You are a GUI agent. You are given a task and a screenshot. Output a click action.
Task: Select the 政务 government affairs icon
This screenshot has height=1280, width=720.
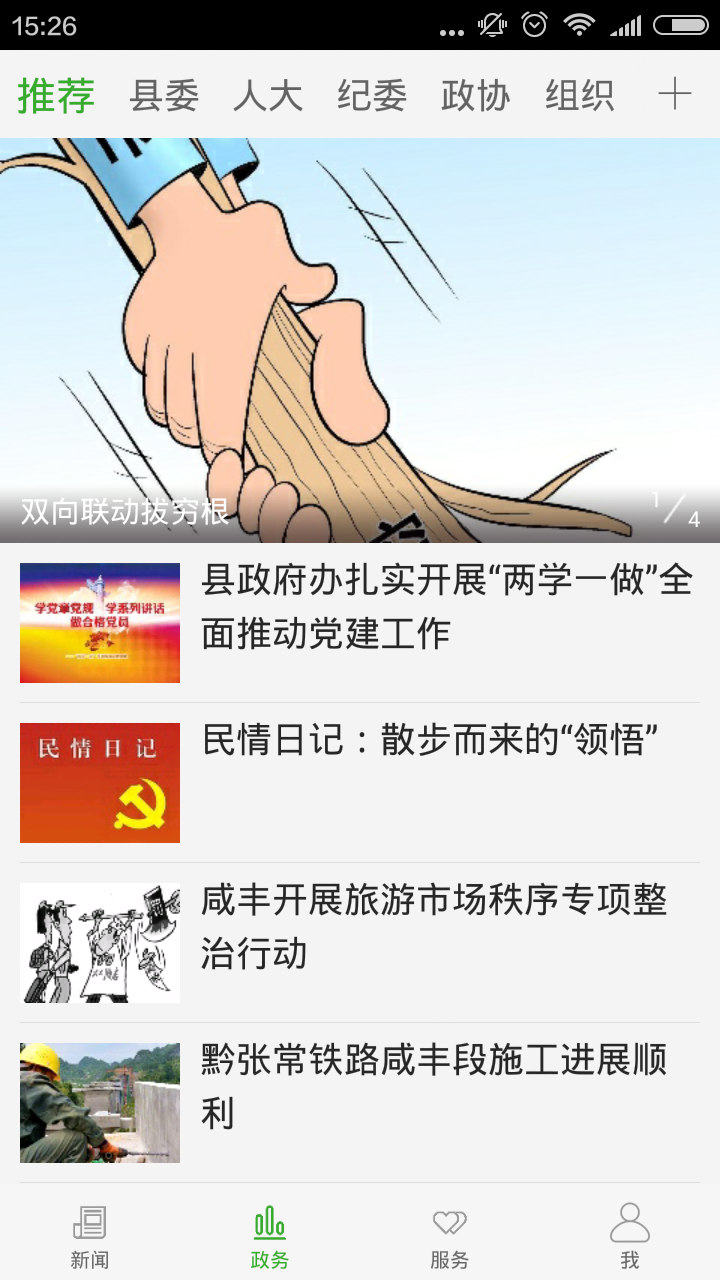pyautogui.click(x=270, y=1232)
